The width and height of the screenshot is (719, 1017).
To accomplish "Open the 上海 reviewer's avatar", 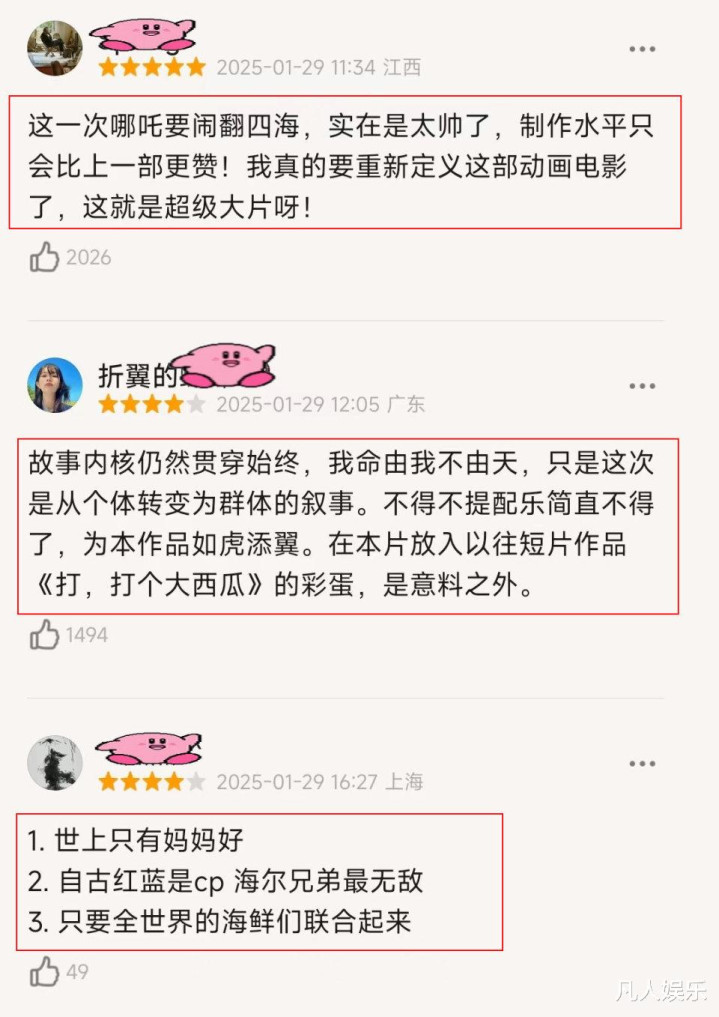I will 54,762.
